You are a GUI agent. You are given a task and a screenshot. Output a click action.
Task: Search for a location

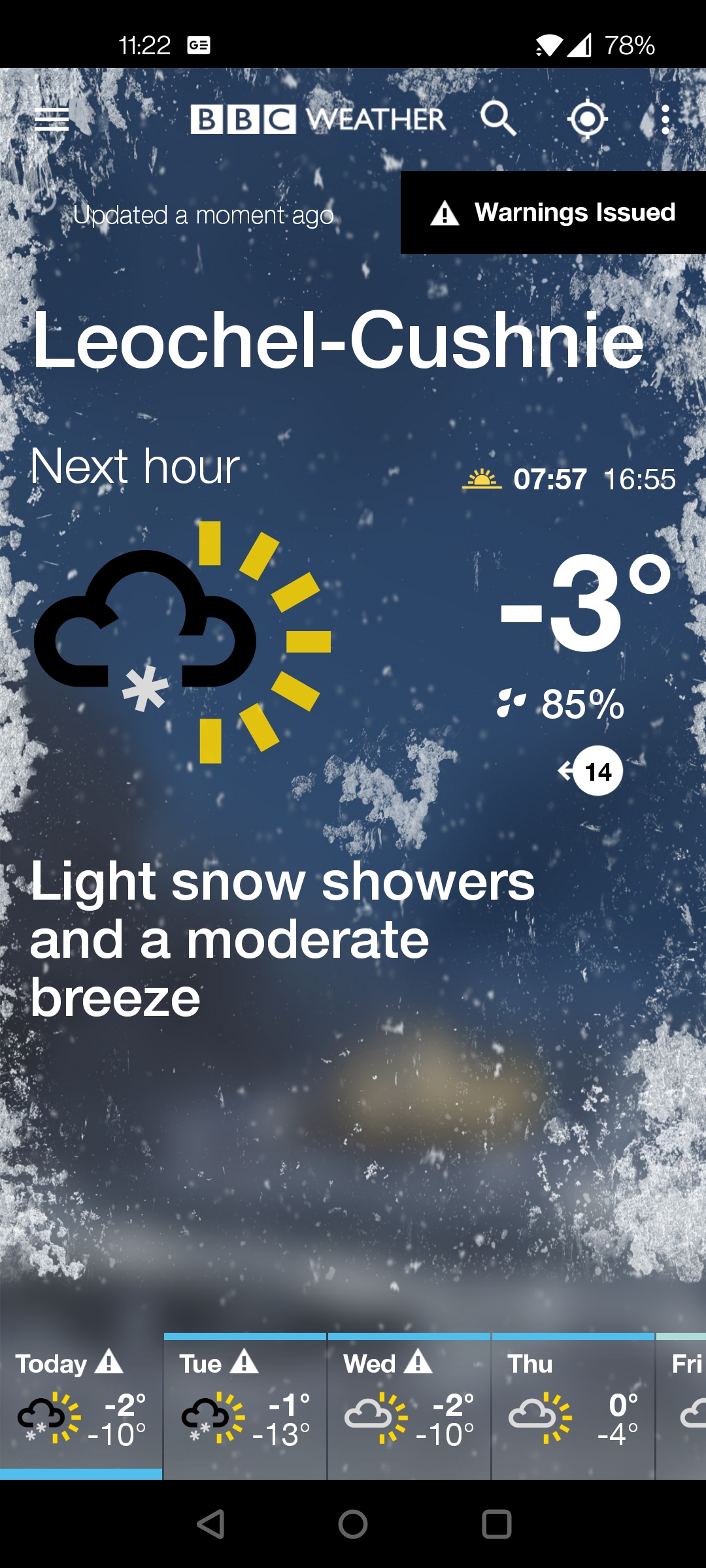[x=498, y=119]
